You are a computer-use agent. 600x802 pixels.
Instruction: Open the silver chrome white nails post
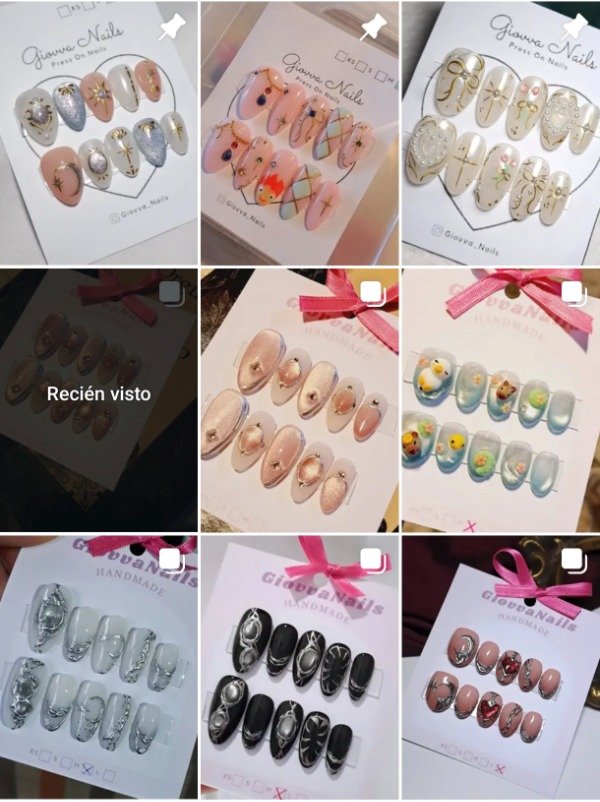(x=99, y=667)
